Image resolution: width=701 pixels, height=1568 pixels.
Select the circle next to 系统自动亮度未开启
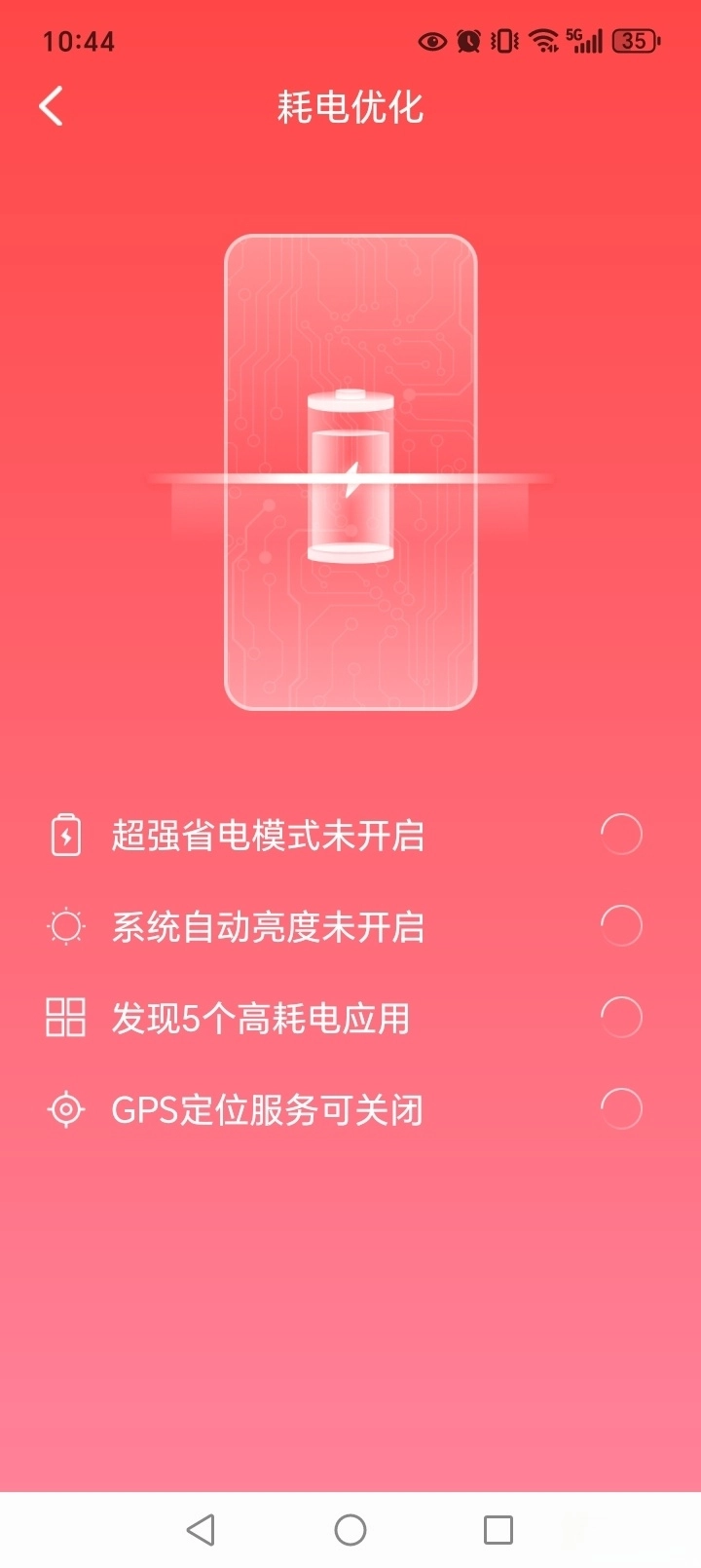coord(621,927)
